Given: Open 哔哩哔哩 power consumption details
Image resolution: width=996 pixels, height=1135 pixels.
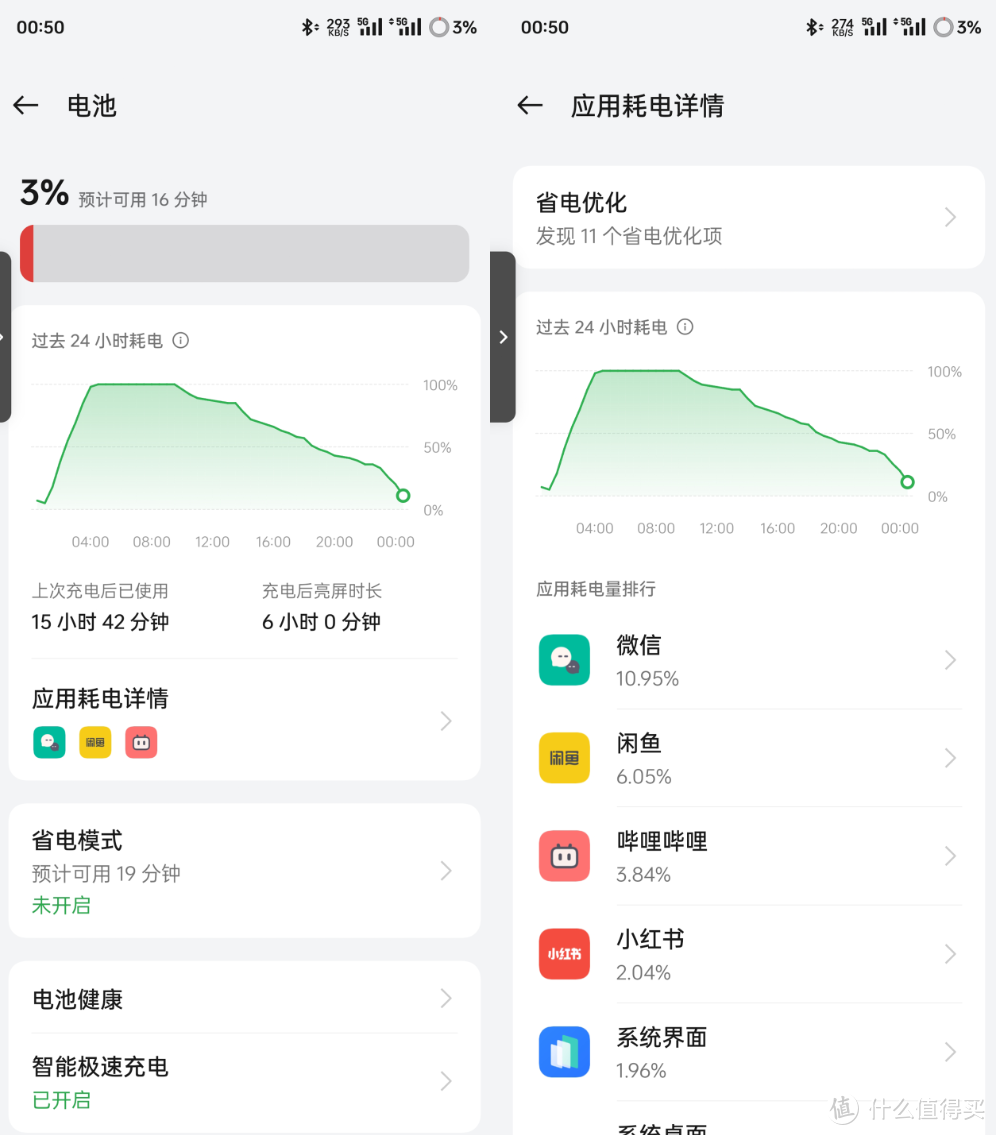Looking at the screenshot, I should pos(748,856).
